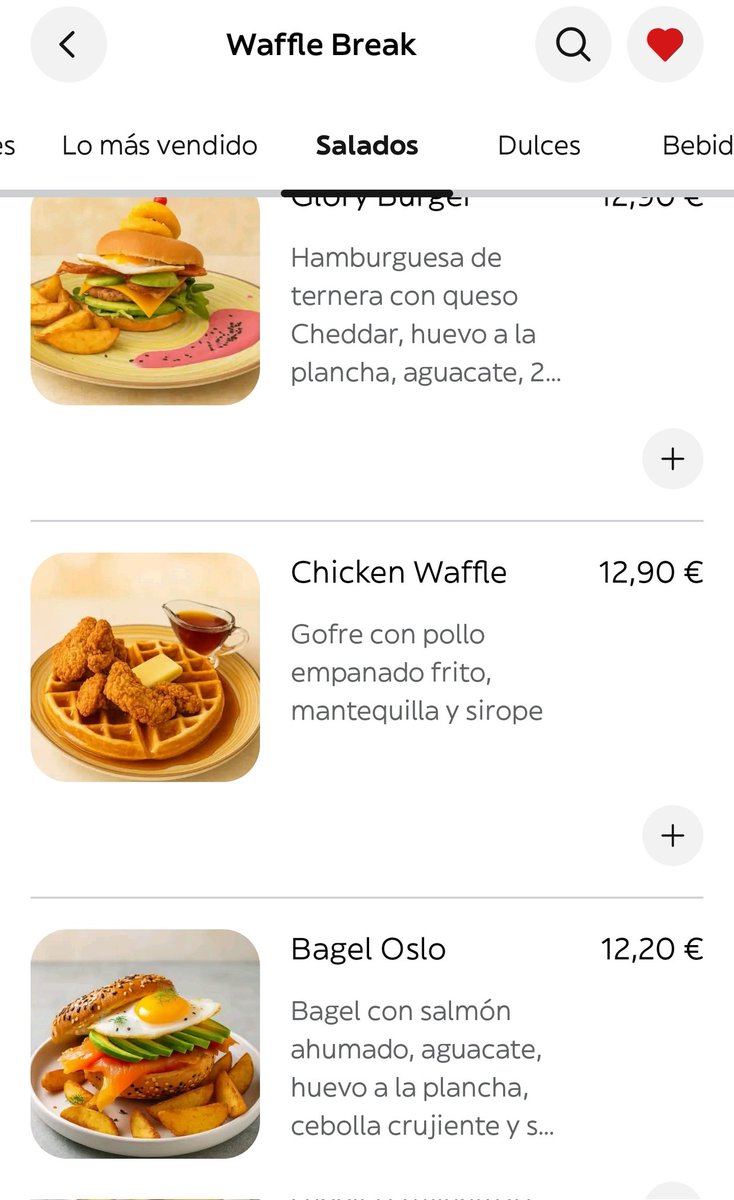View the Bagel Oslo dish
Screen dimensions: 734x1200
pyautogui.click(x=368, y=949)
